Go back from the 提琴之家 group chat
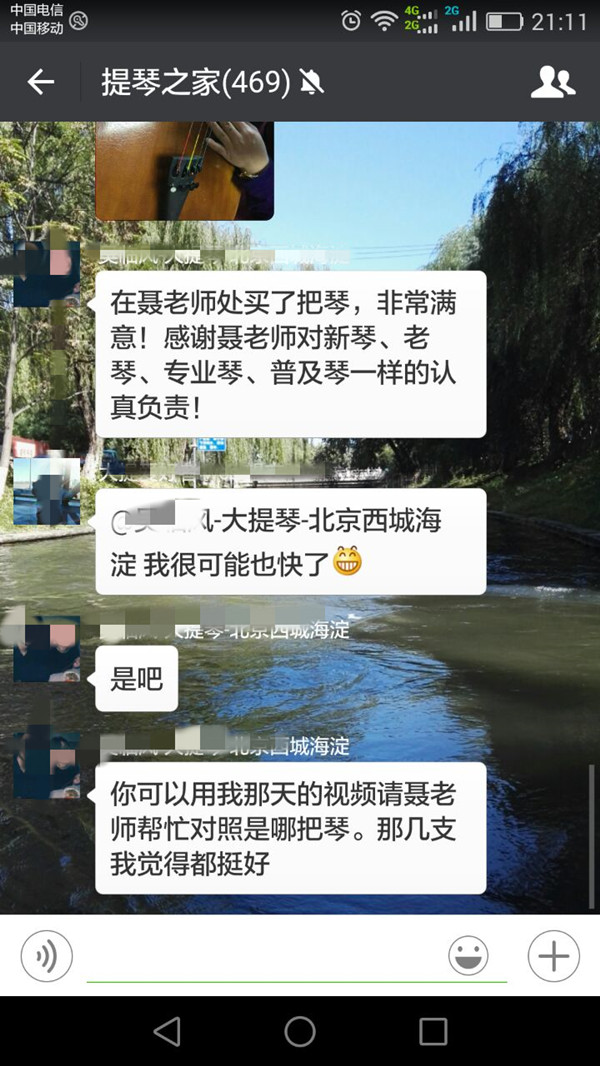The height and width of the screenshot is (1066, 600). 41,82
